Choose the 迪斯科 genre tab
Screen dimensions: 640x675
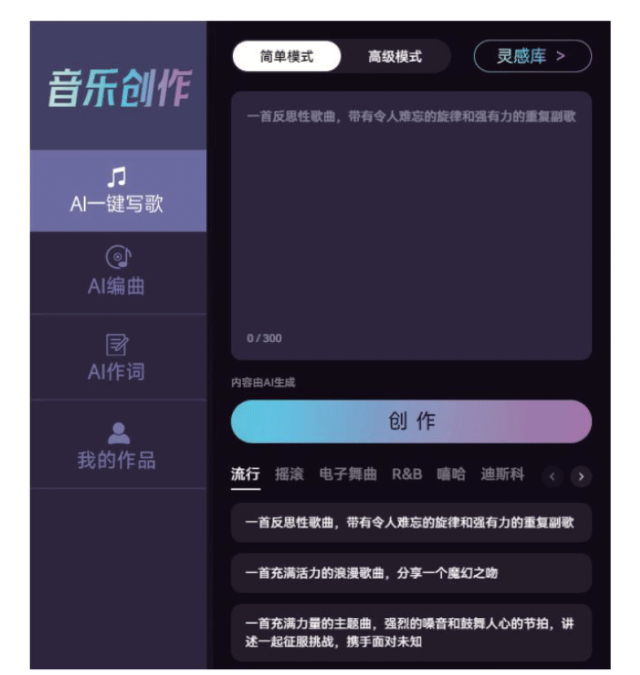click(x=502, y=474)
